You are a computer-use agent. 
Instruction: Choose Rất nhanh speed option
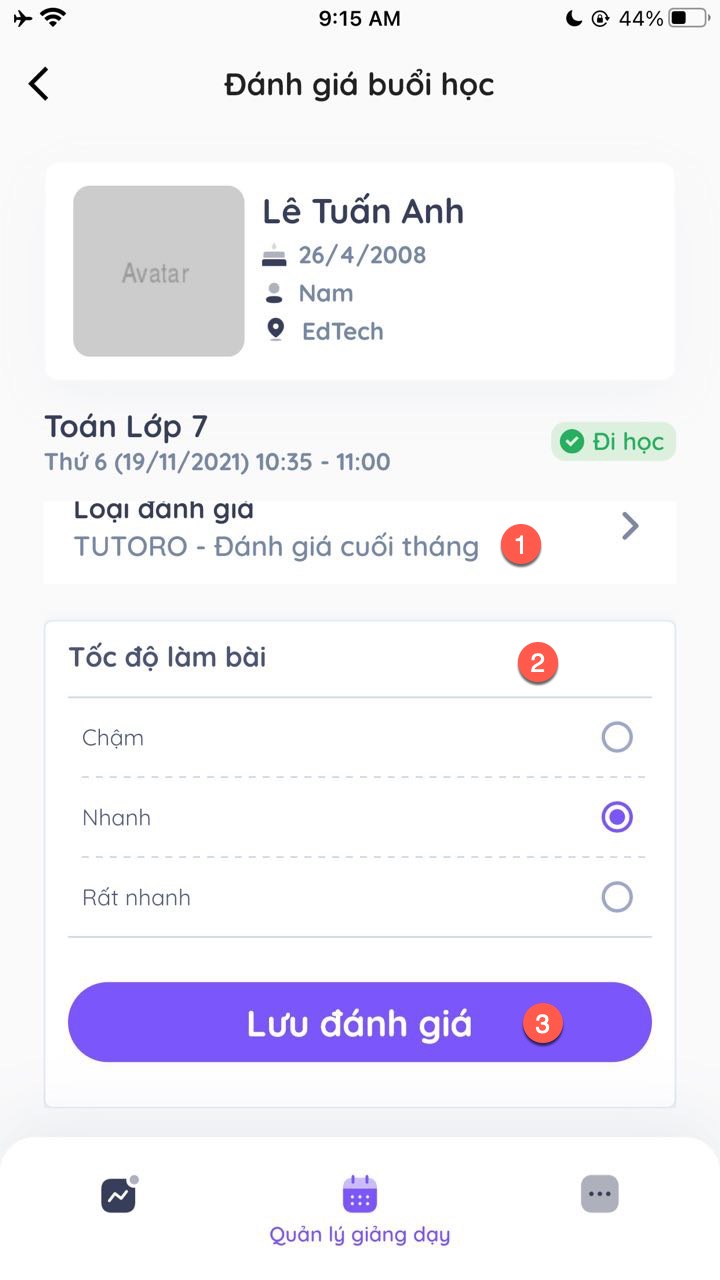[x=616, y=897]
